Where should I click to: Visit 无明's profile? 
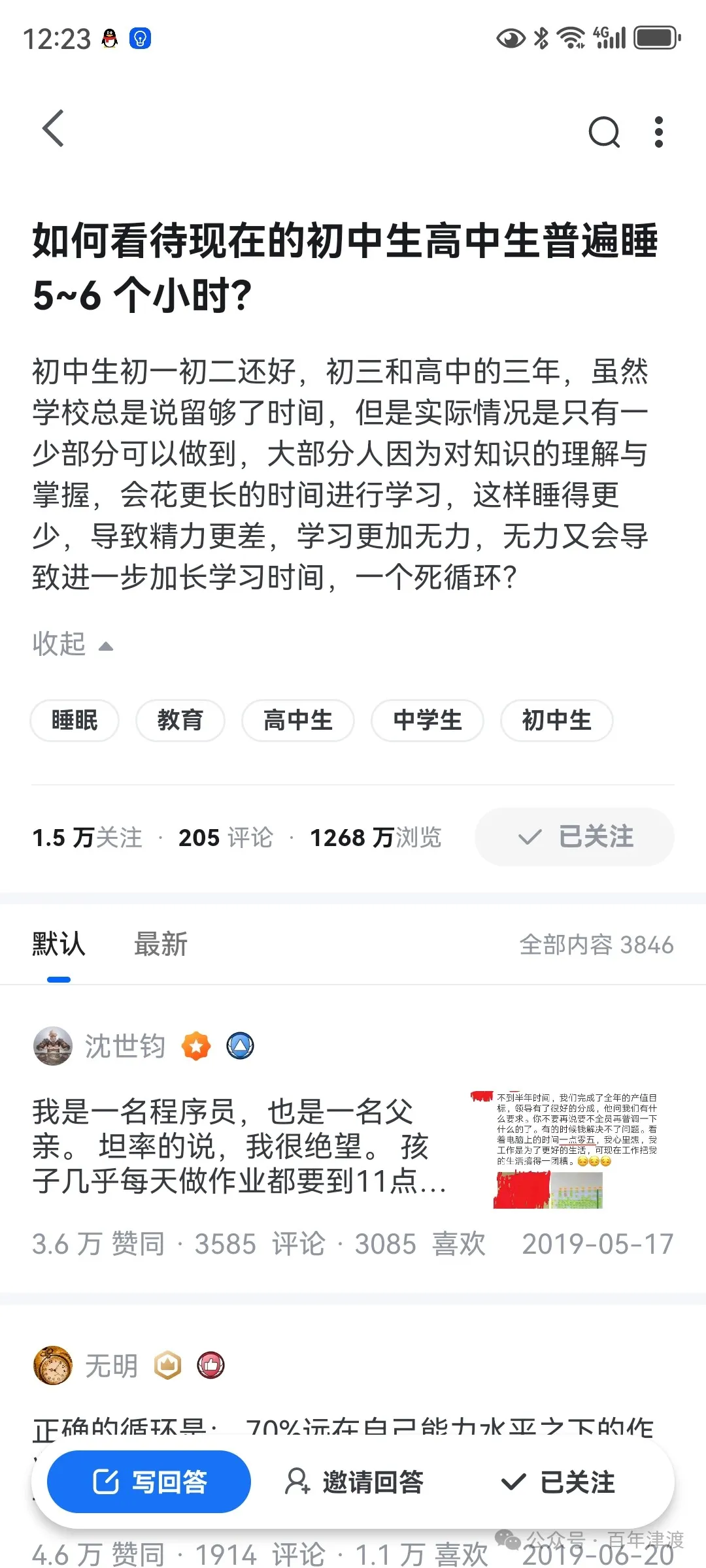tap(111, 1365)
